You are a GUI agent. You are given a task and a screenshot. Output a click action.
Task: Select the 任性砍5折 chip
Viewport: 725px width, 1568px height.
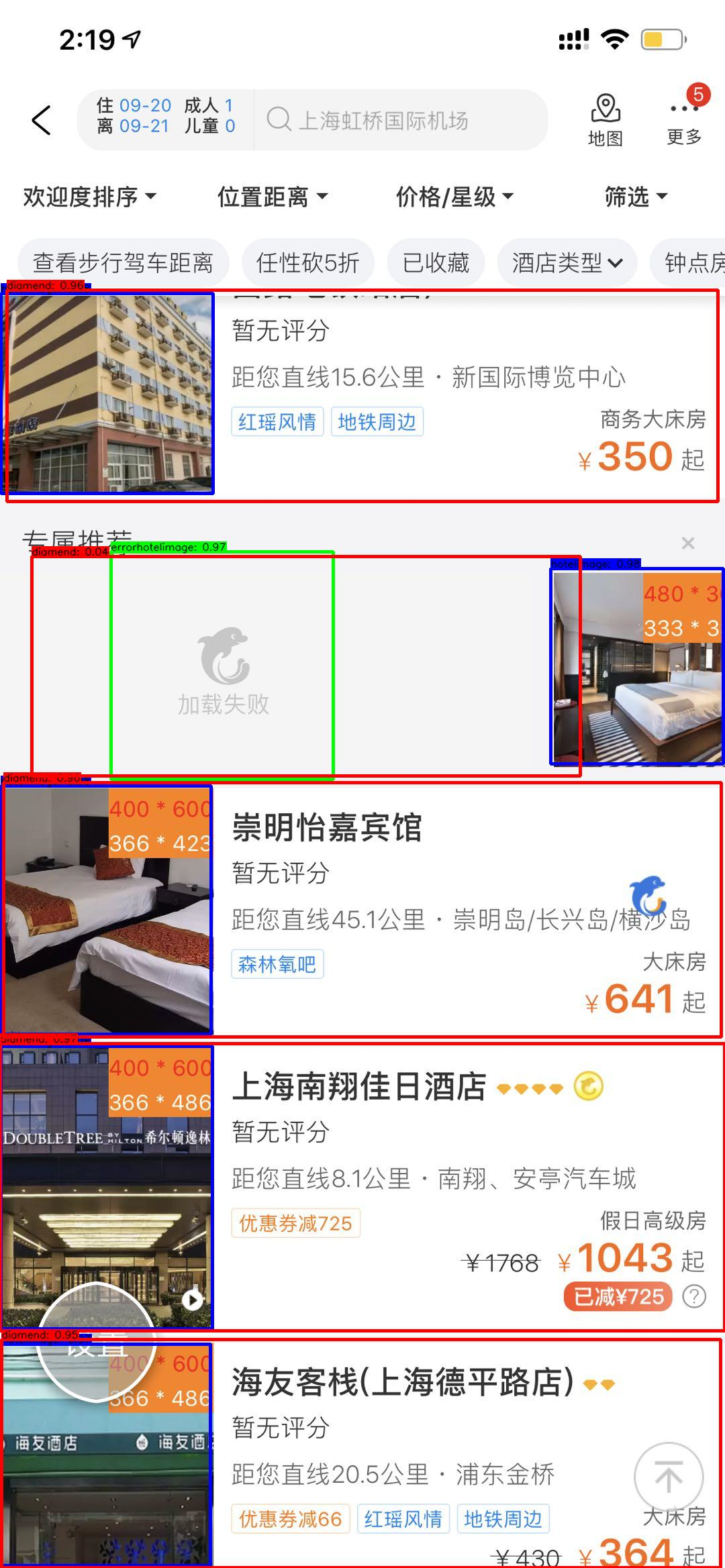[307, 262]
